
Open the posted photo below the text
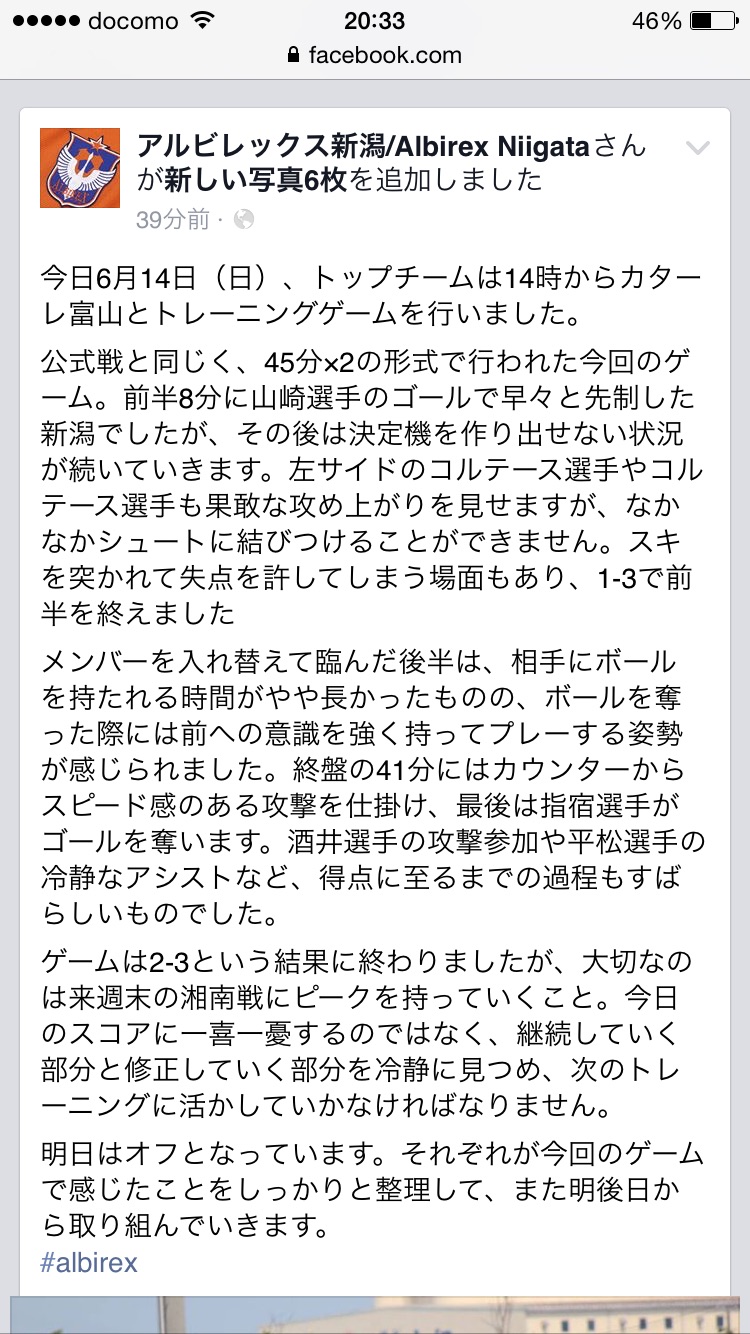click(375, 1315)
